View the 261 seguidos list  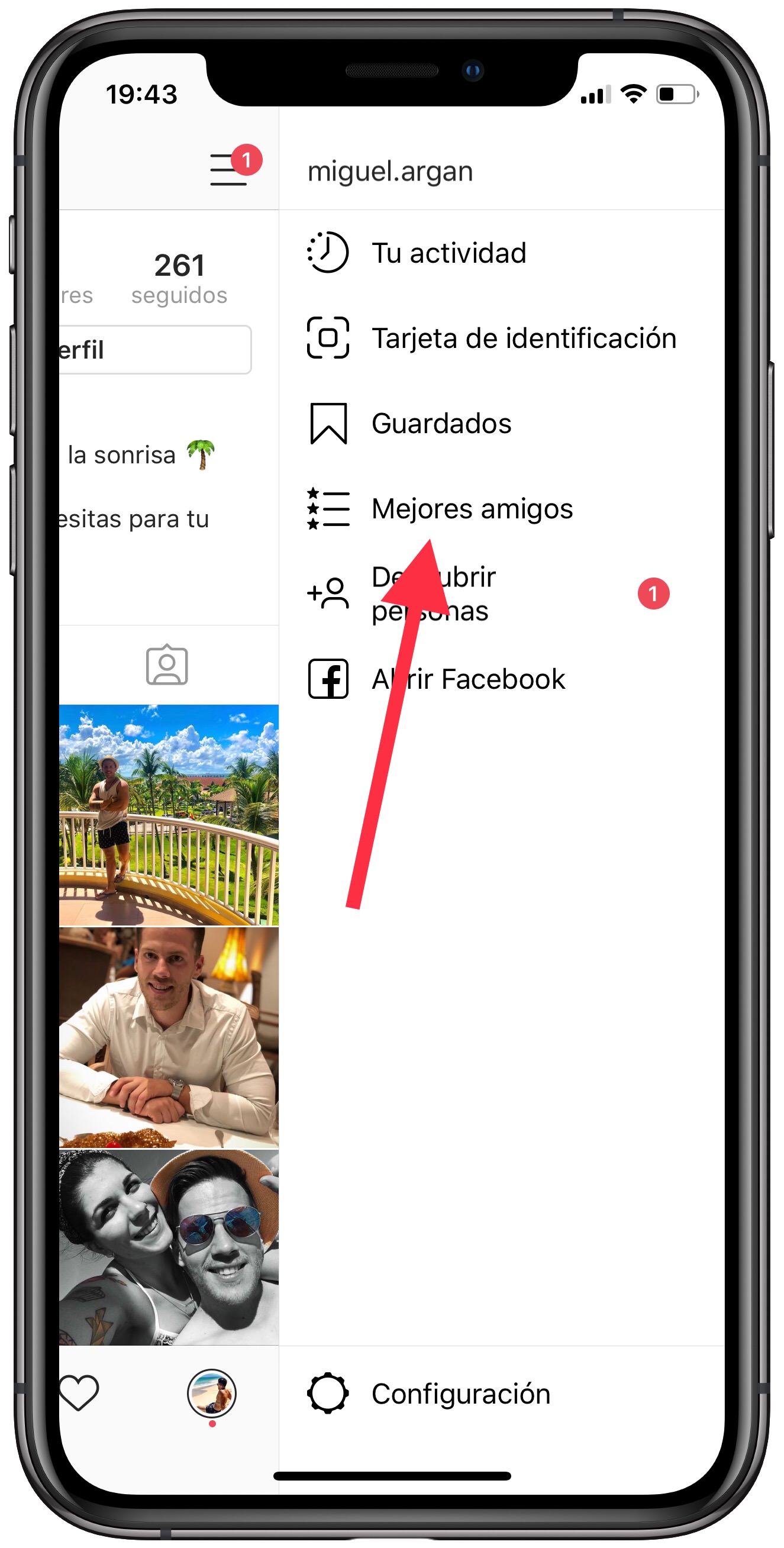179,278
